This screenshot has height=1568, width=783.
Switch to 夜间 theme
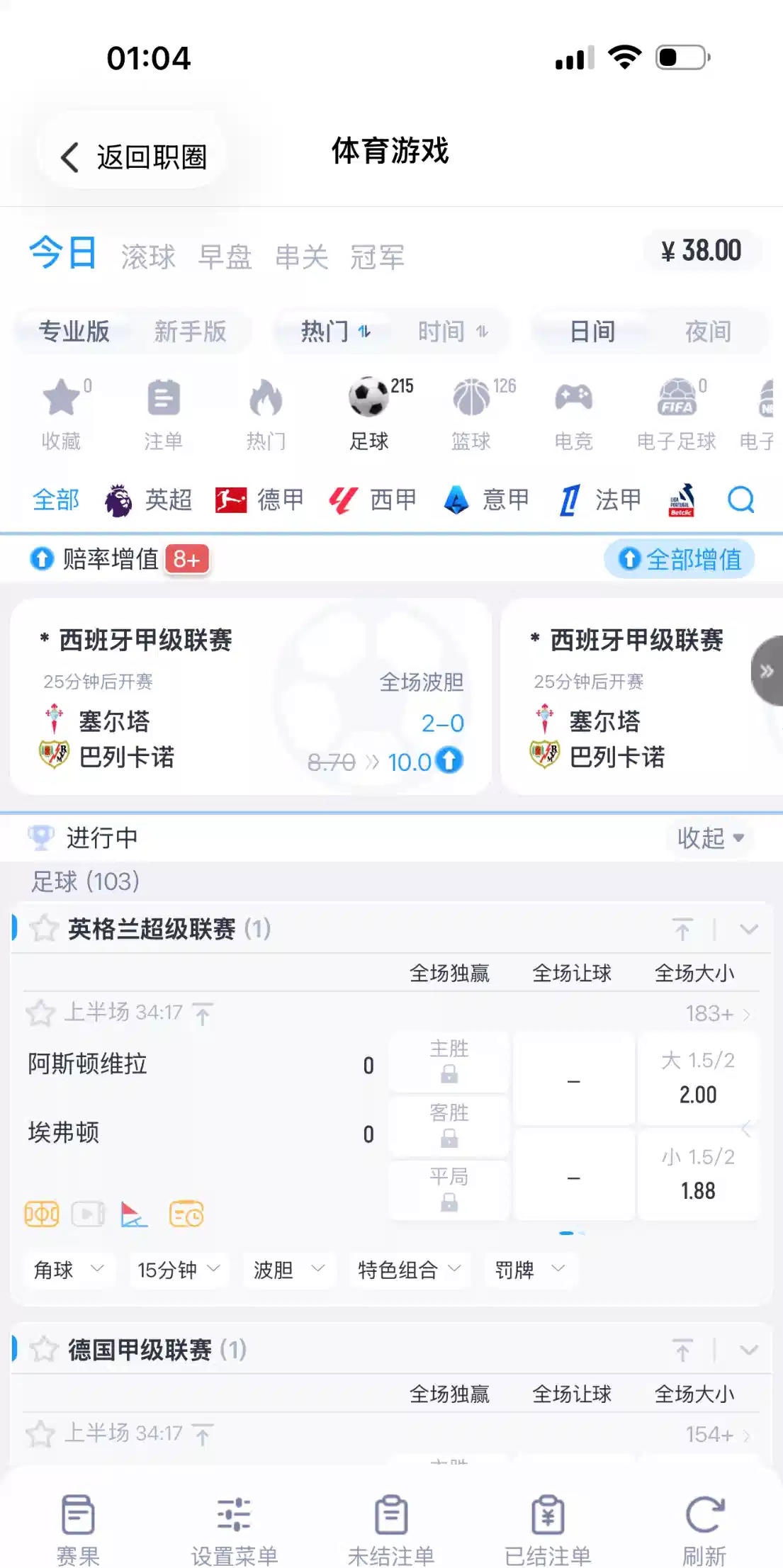coord(707,331)
